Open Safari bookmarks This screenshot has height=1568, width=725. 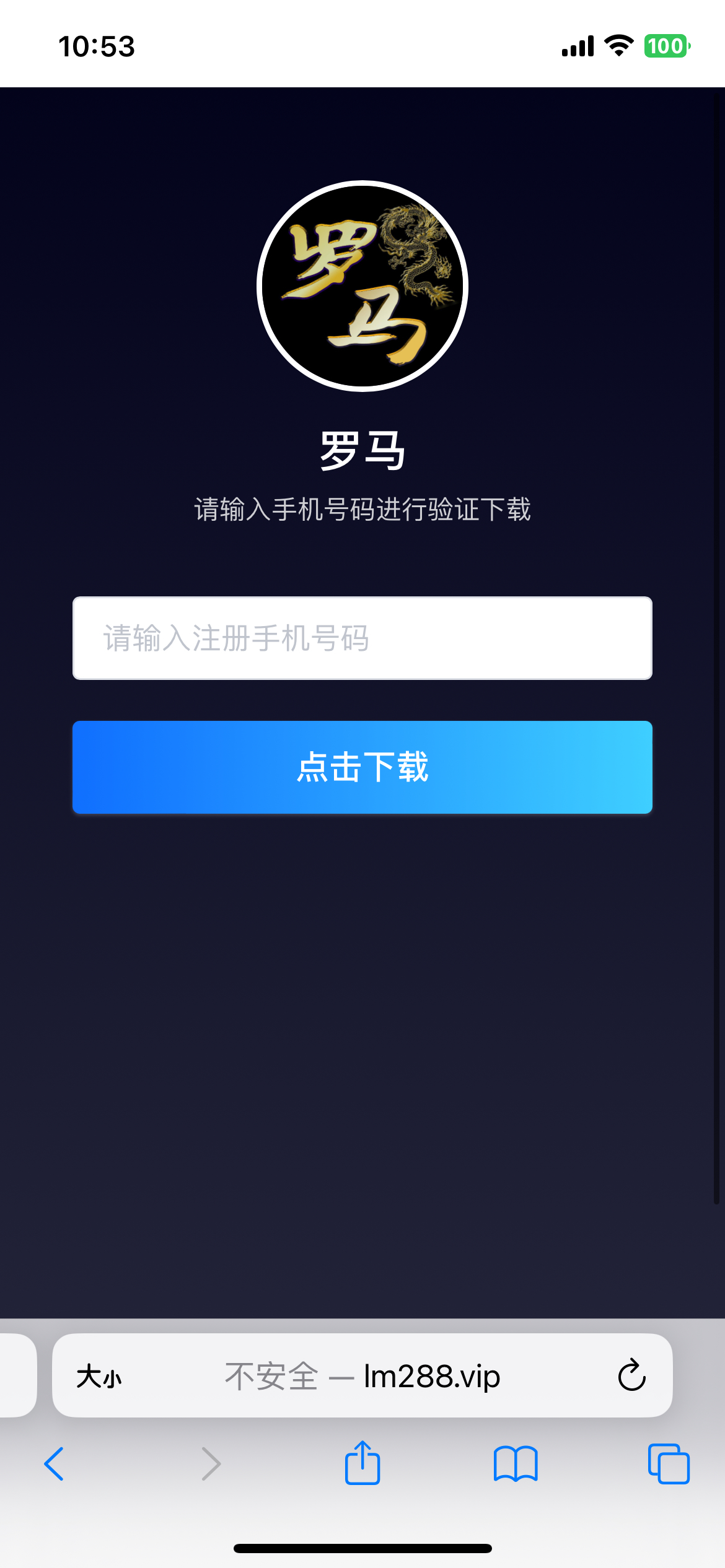516,1464
